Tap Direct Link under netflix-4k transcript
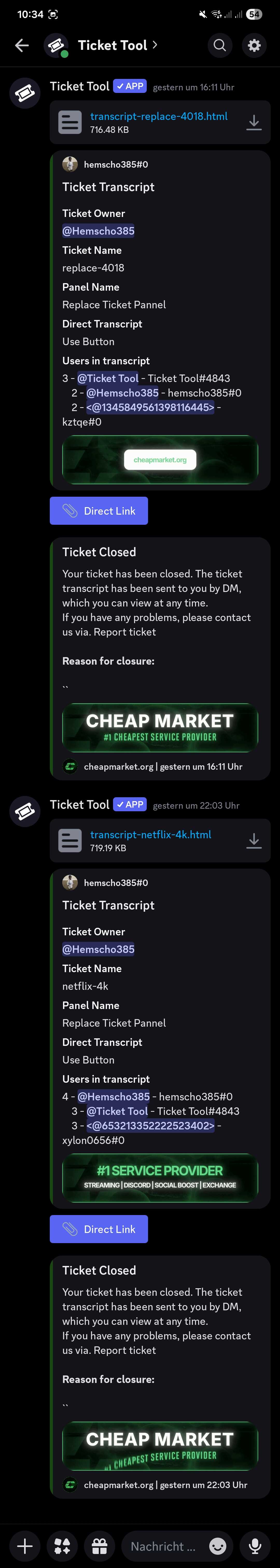 99,1229
